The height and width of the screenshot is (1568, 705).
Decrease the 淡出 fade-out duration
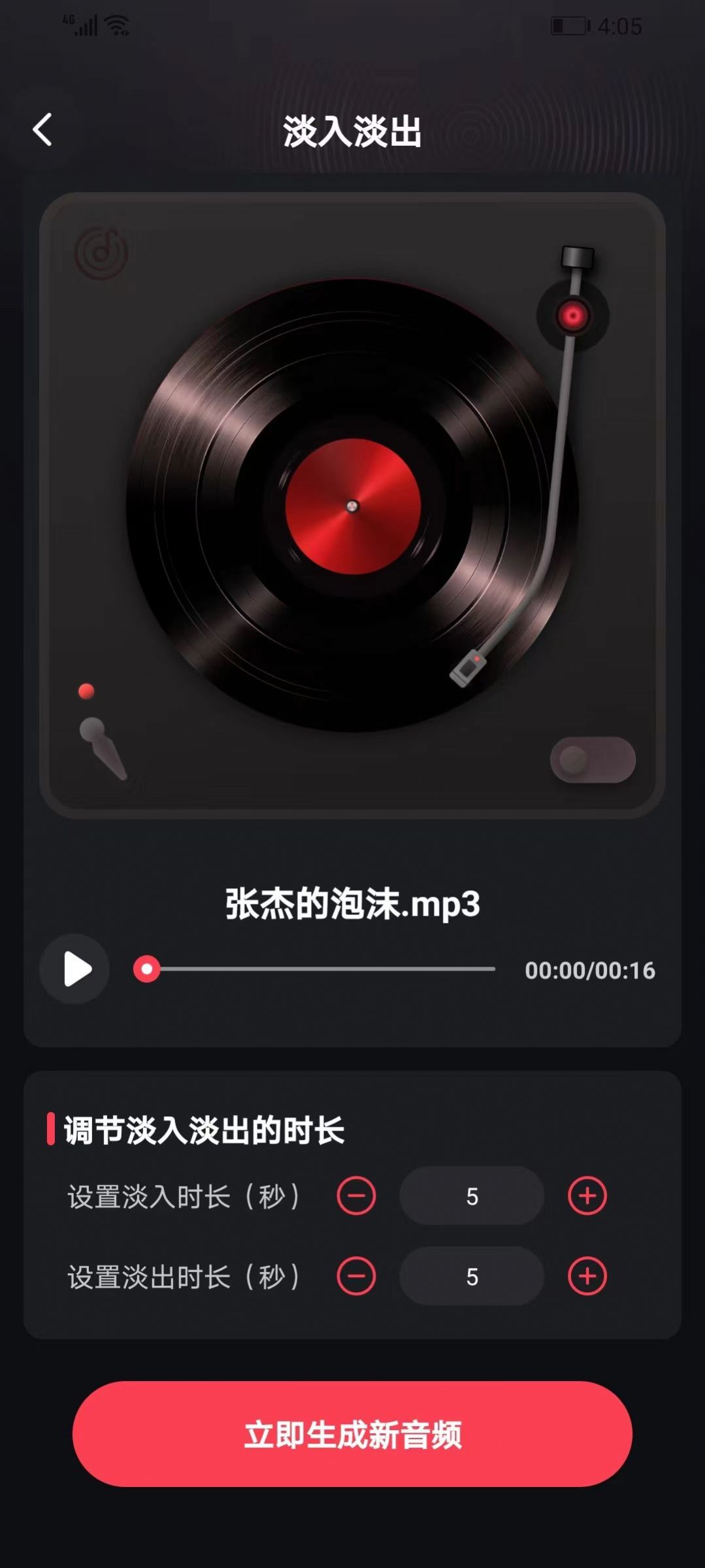tap(356, 1276)
